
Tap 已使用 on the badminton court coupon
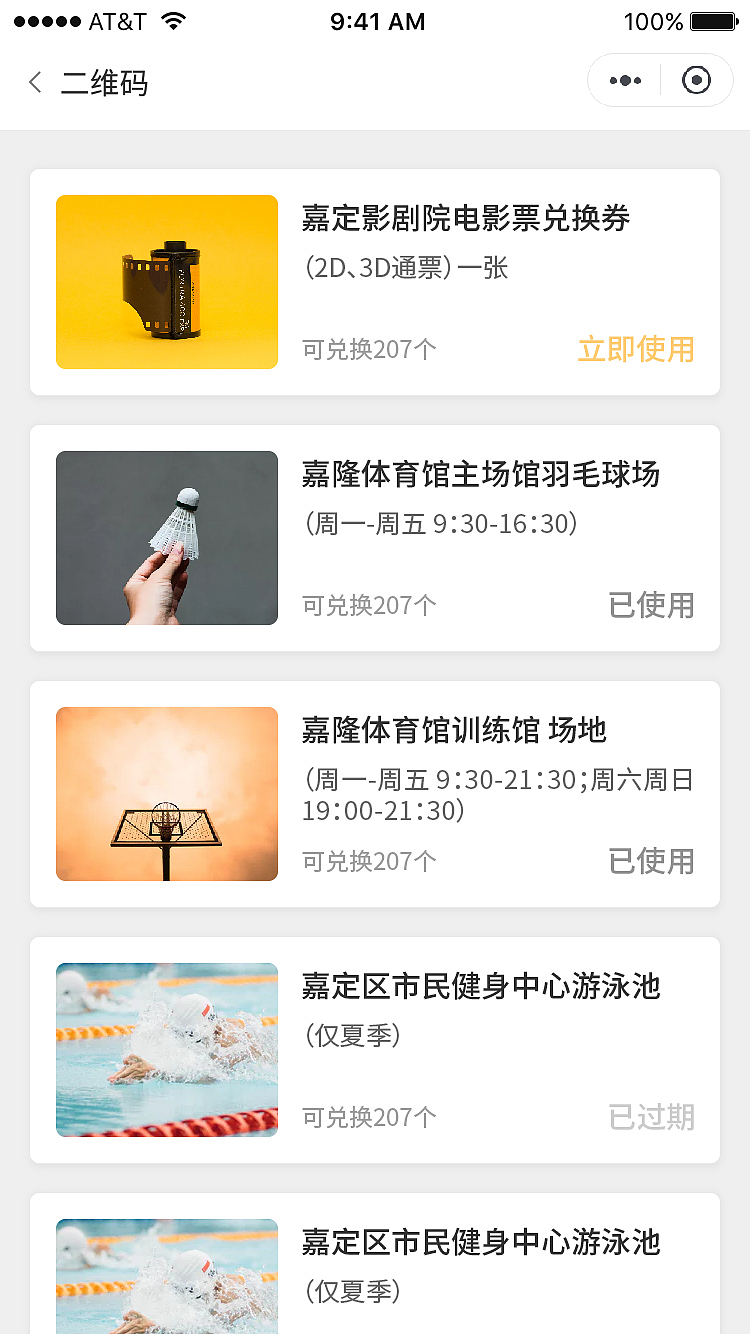point(651,605)
